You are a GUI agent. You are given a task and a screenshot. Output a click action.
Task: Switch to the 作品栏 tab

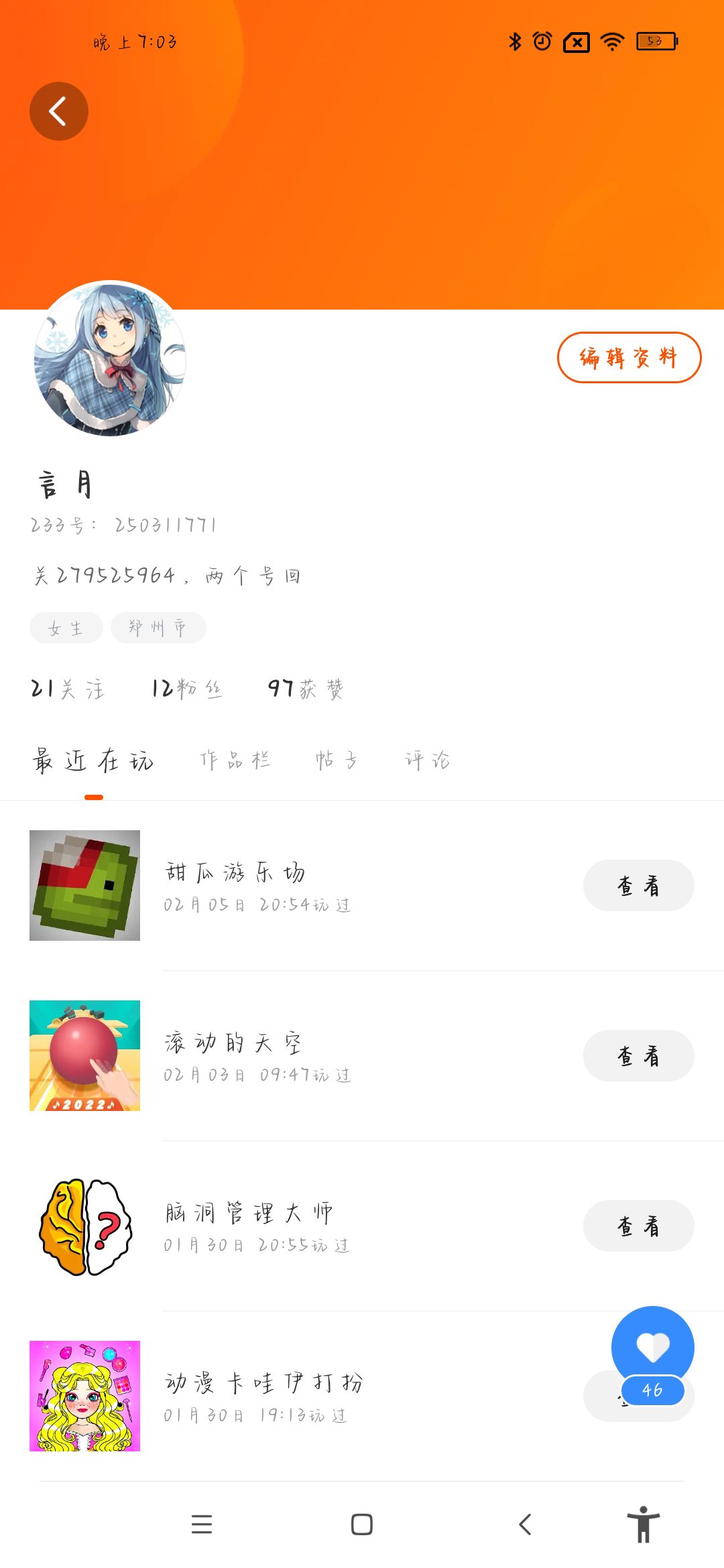point(235,761)
